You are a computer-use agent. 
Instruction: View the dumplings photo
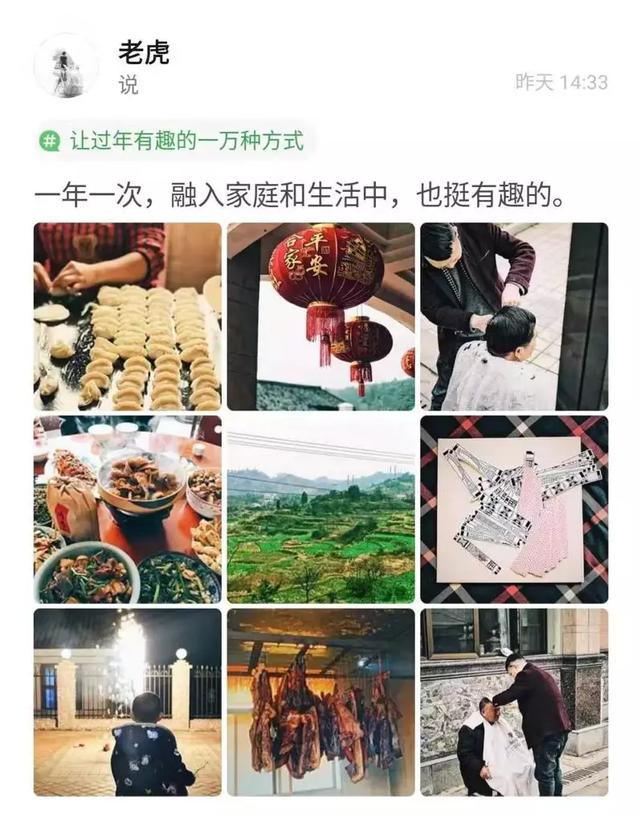127,316
